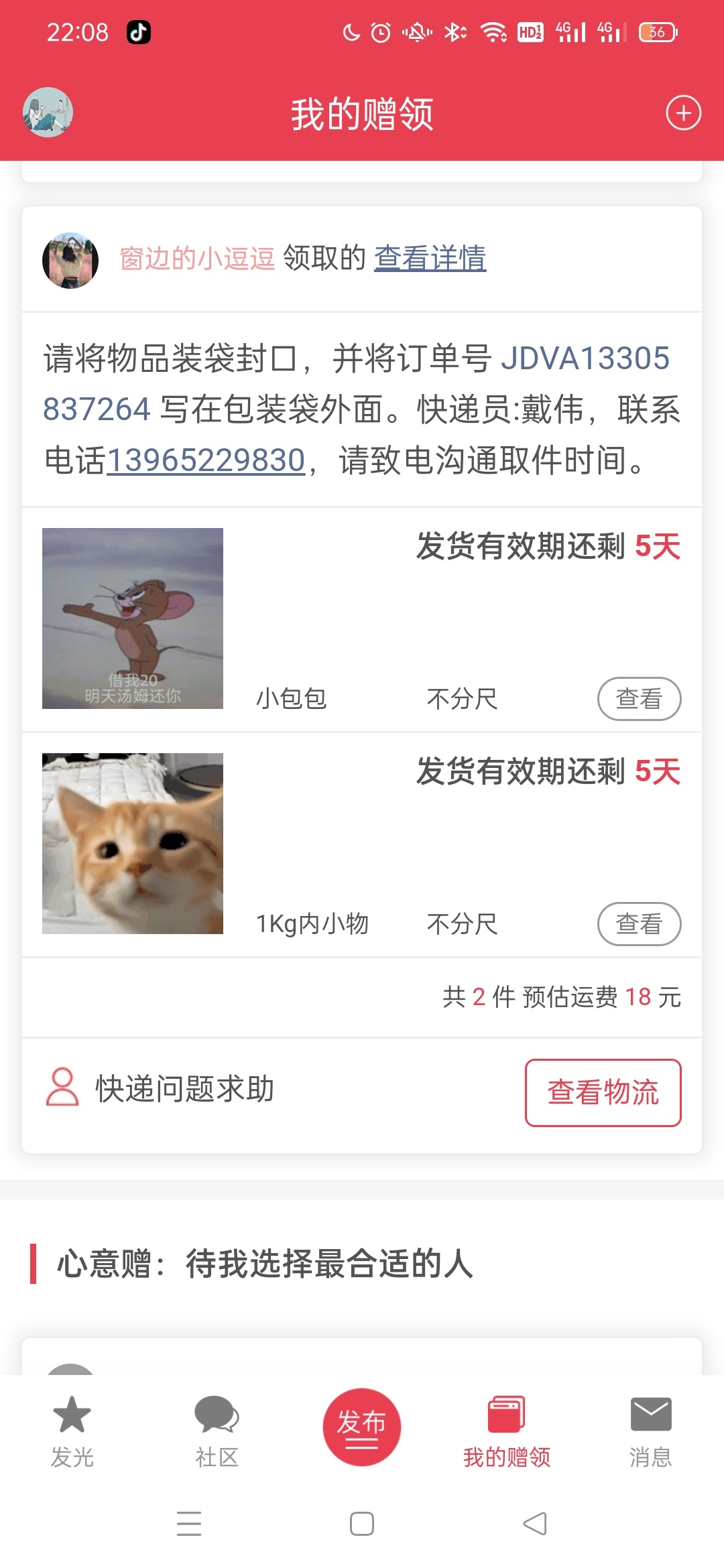Open the 小包包 item picture
Screen dimensions: 724x1568
(x=133, y=618)
